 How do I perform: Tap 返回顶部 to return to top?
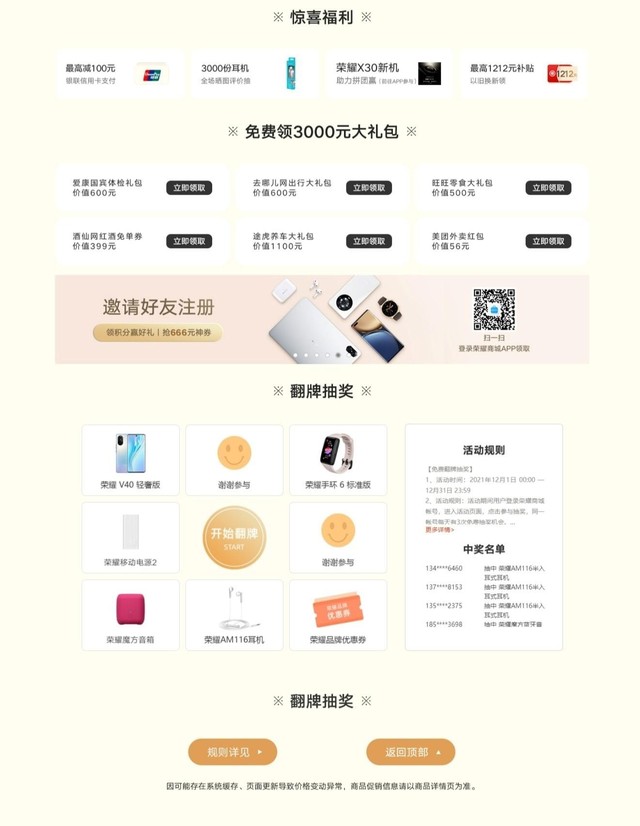410,752
